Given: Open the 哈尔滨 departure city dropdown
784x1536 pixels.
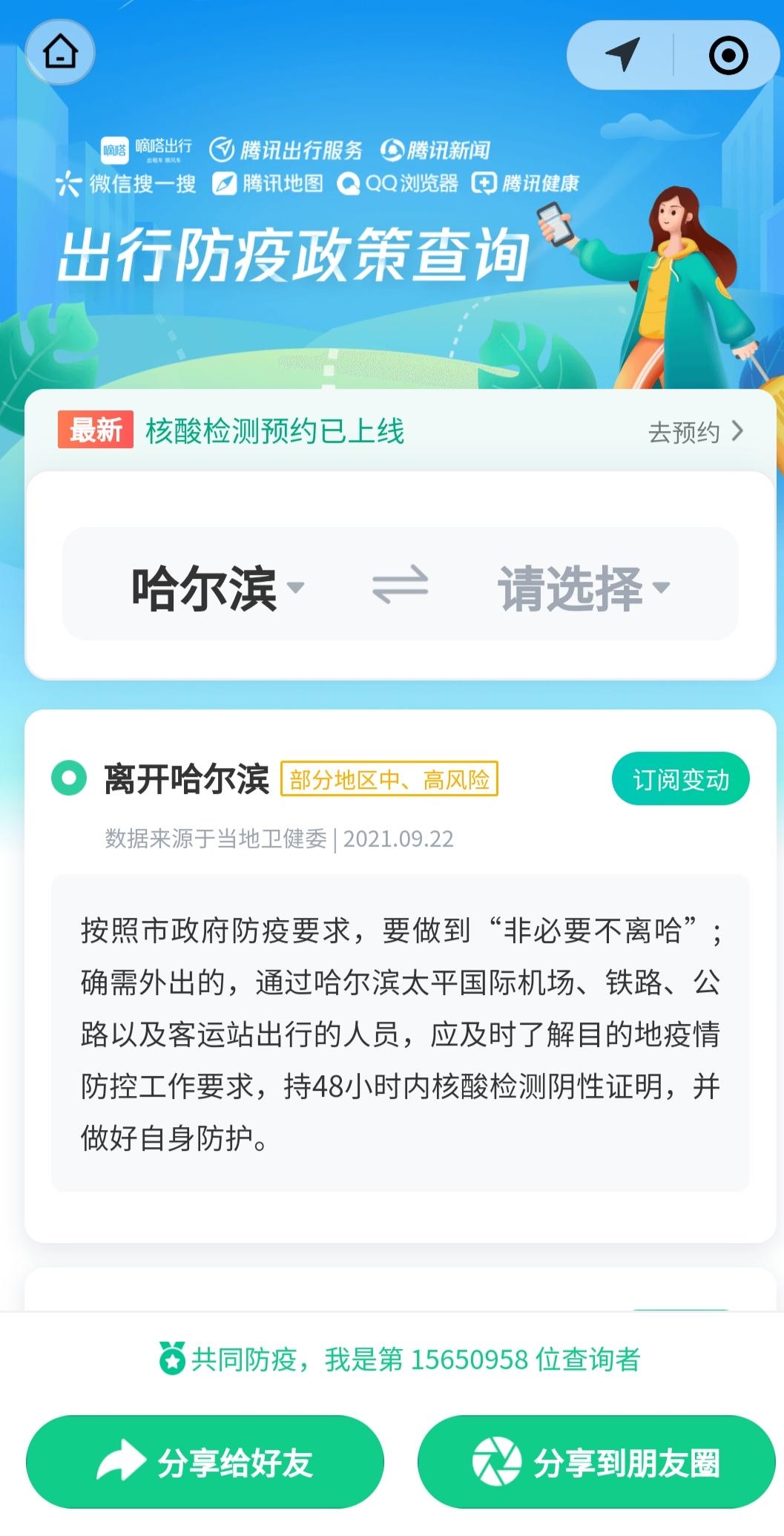Looking at the screenshot, I should (217, 588).
